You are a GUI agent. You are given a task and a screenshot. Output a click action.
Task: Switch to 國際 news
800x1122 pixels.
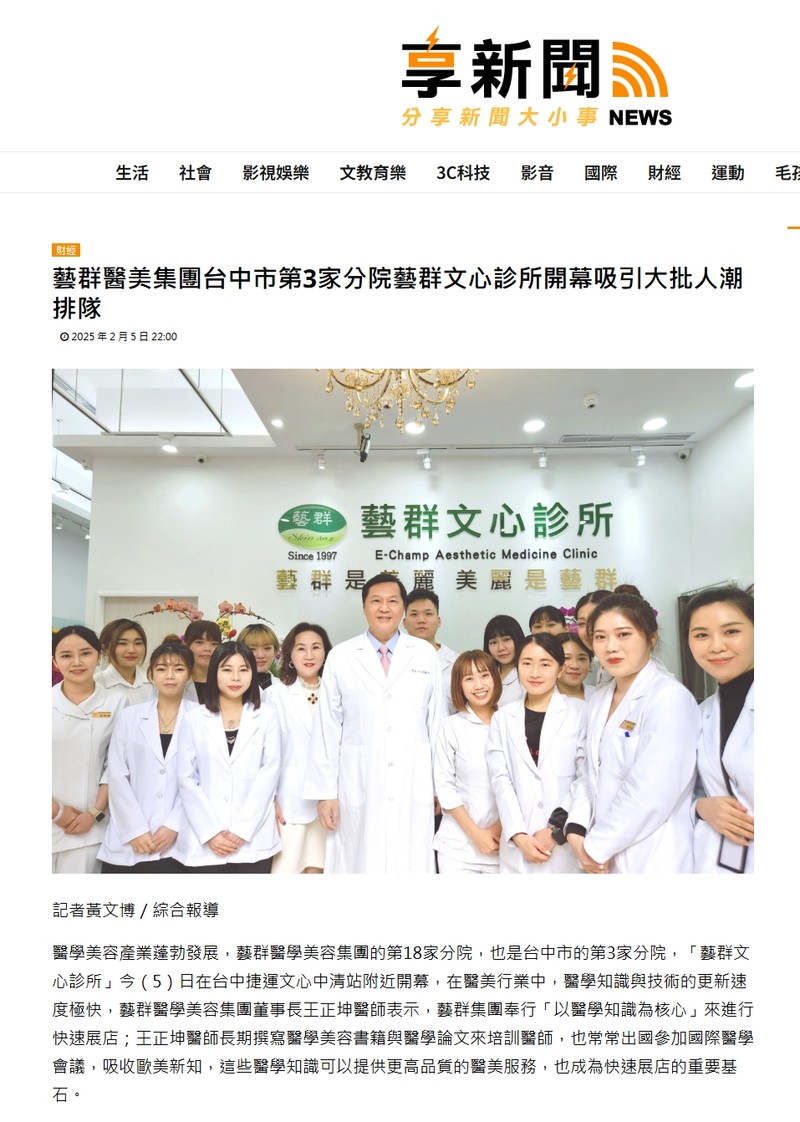click(601, 173)
